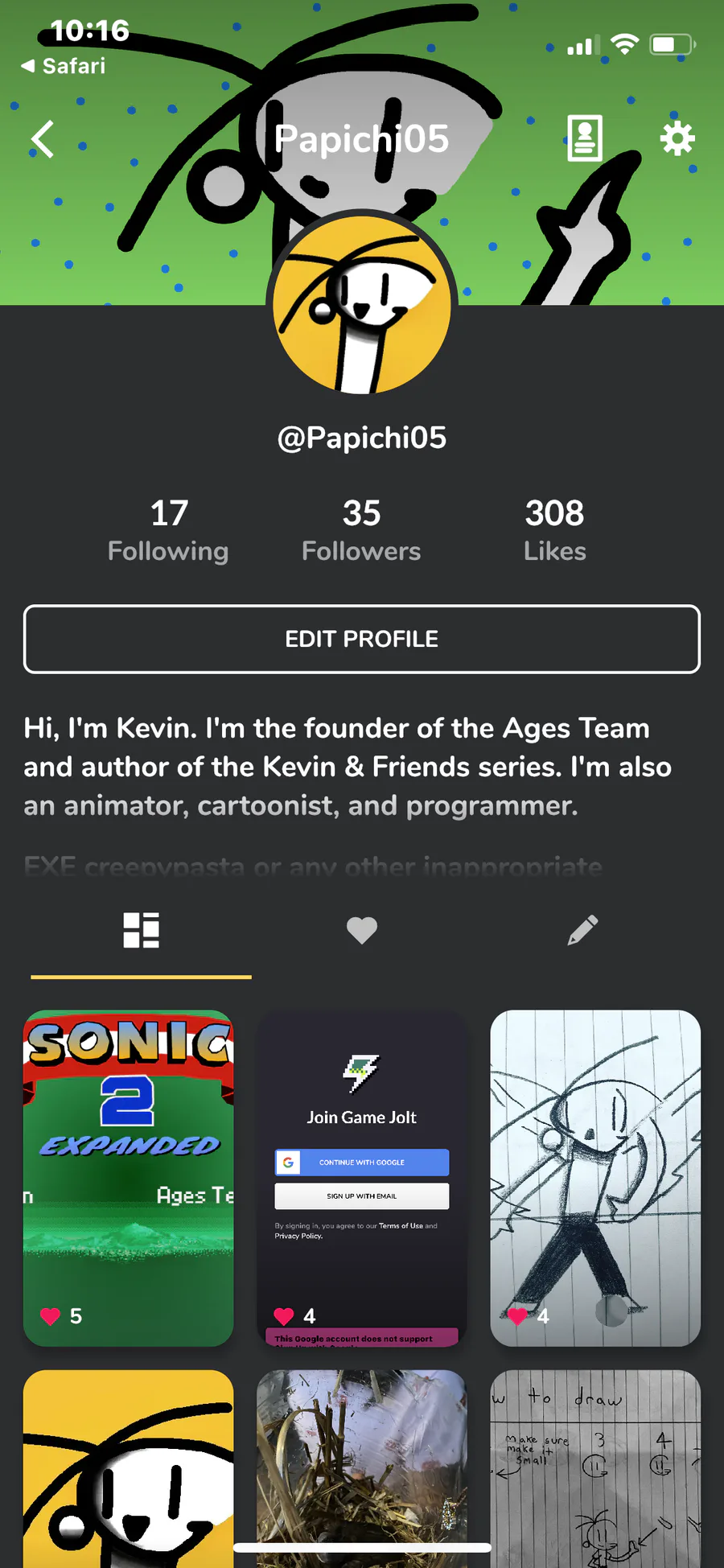This screenshot has width=724, height=1568.
Task: Open the round profile avatar
Action: (362, 305)
